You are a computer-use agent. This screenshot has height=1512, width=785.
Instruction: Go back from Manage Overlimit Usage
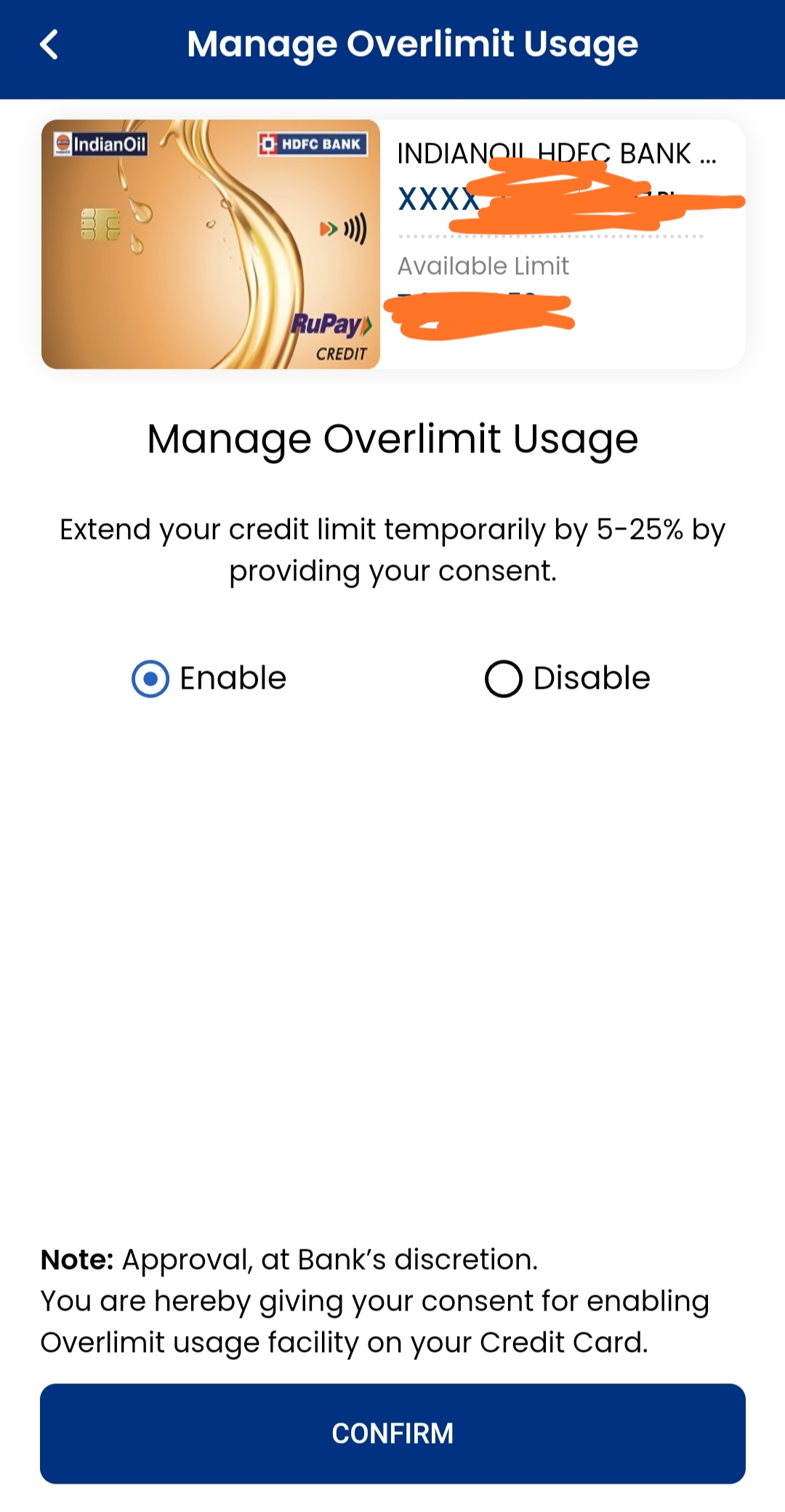click(49, 44)
